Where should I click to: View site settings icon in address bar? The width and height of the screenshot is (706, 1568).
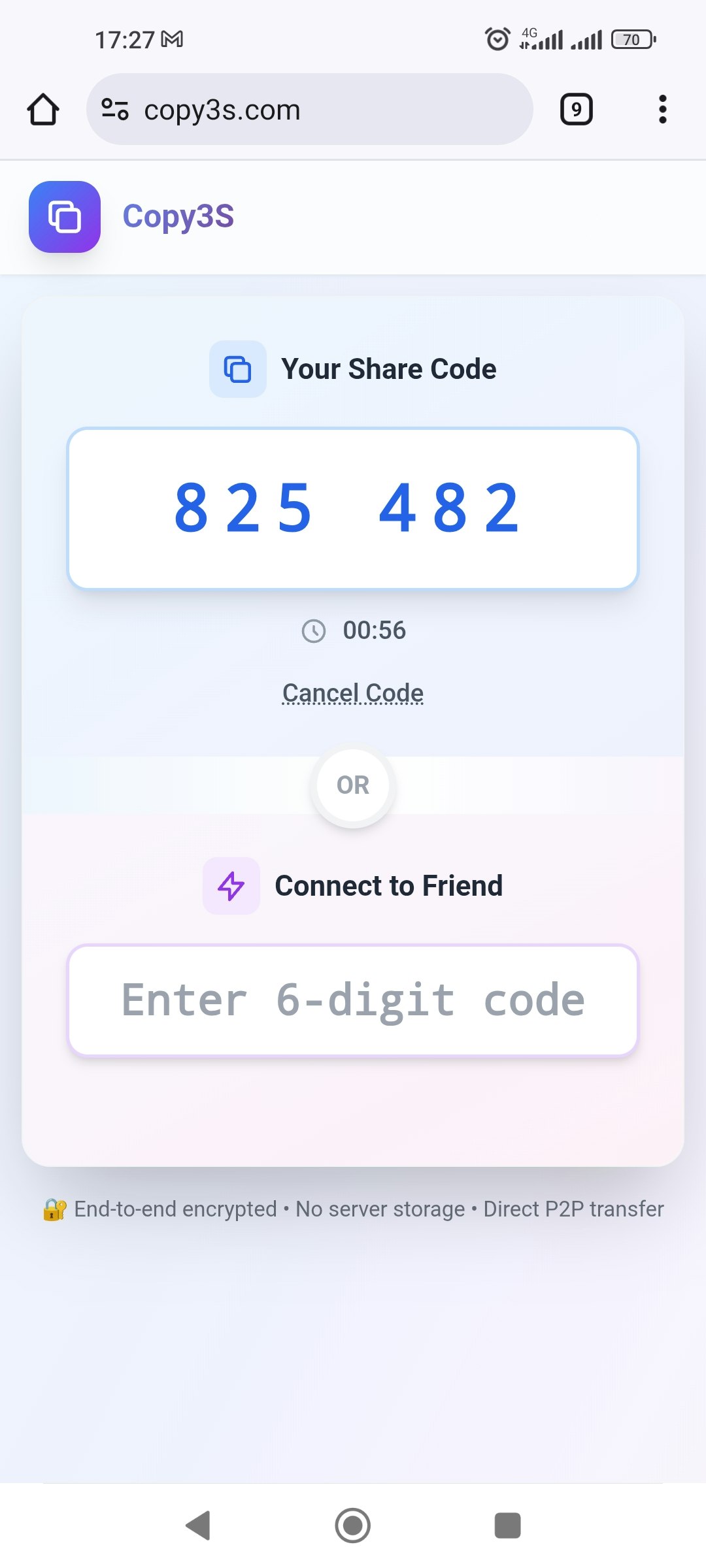point(115,110)
